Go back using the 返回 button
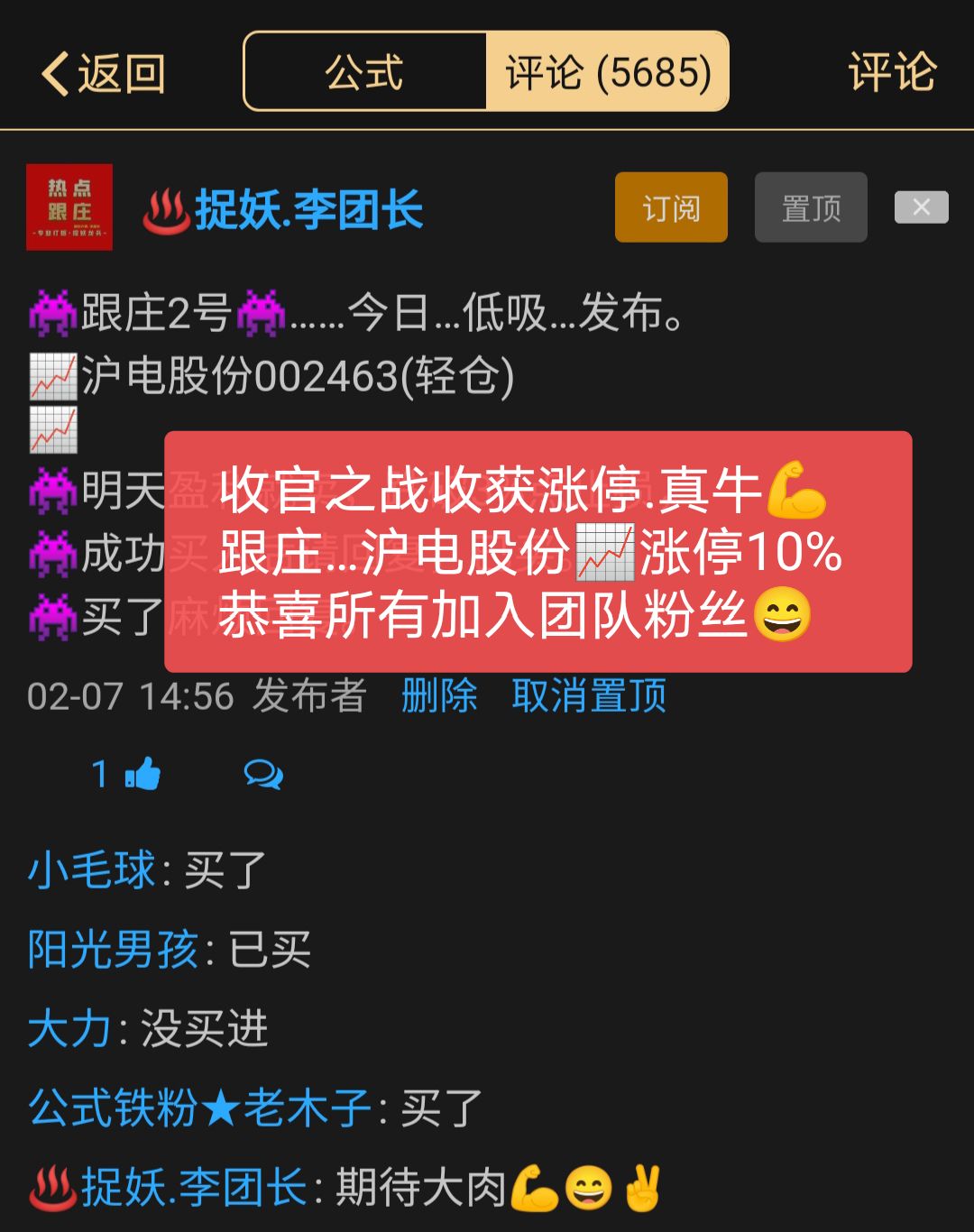This screenshot has width=974, height=1232. (x=103, y=73)
